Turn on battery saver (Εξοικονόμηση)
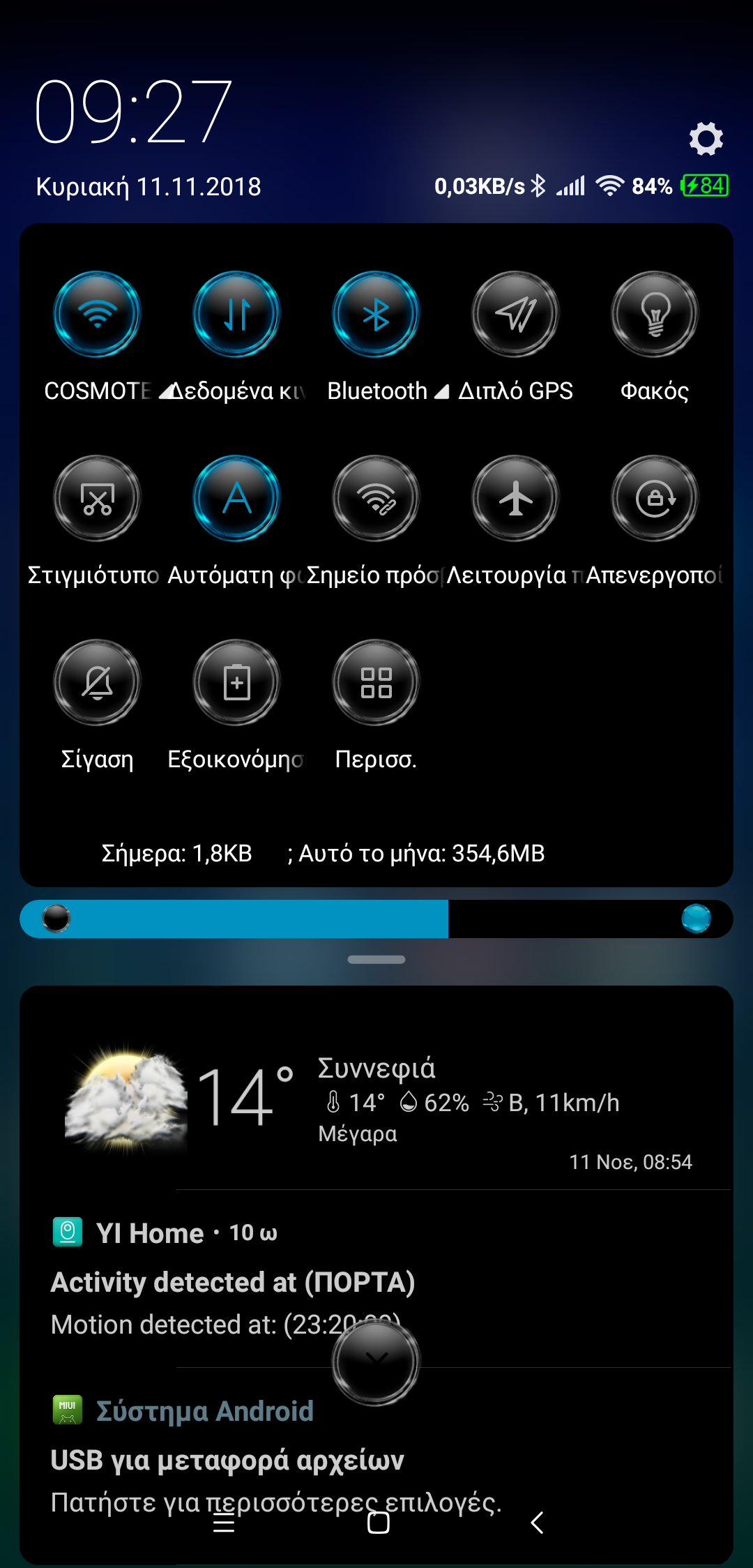 click(236, 682)
